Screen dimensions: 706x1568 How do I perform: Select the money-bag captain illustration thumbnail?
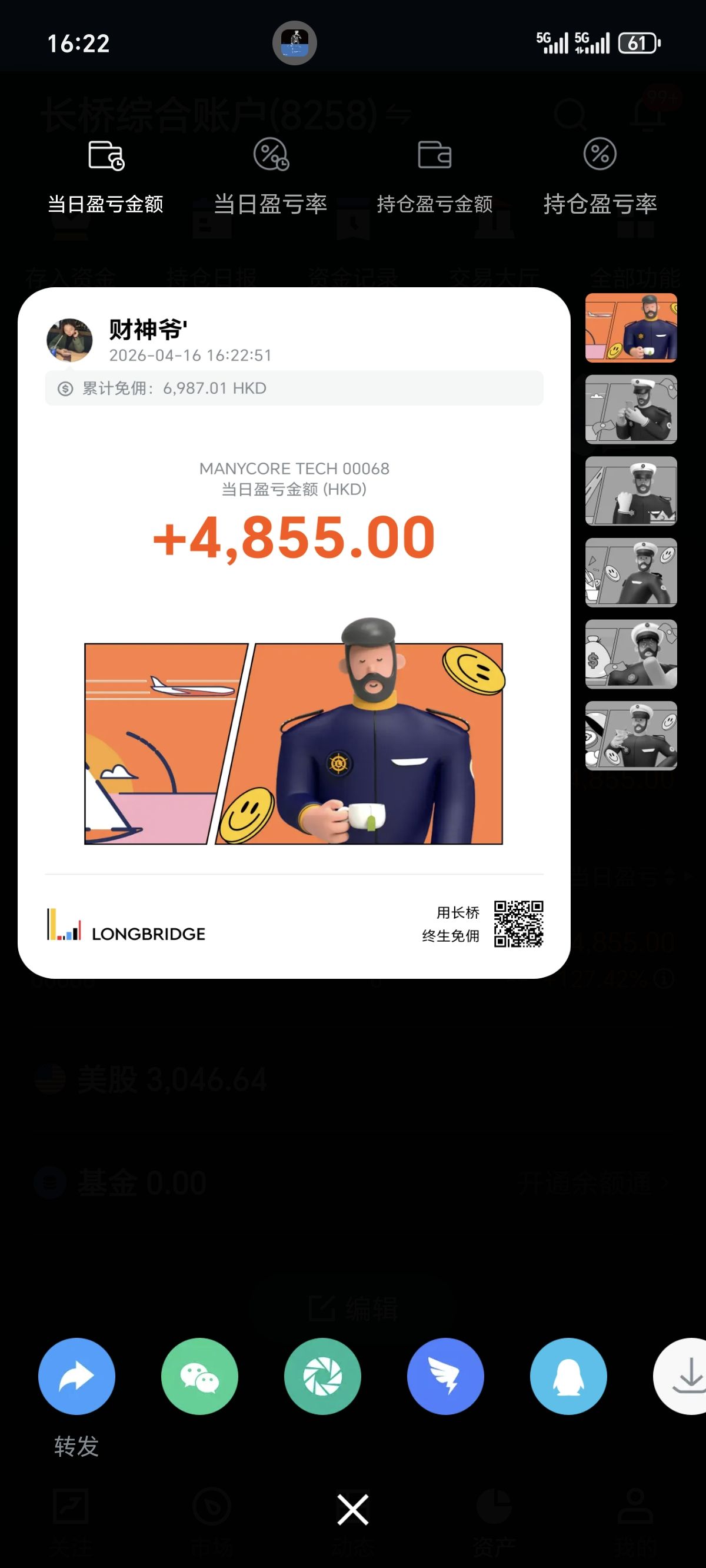coord(631,655)
